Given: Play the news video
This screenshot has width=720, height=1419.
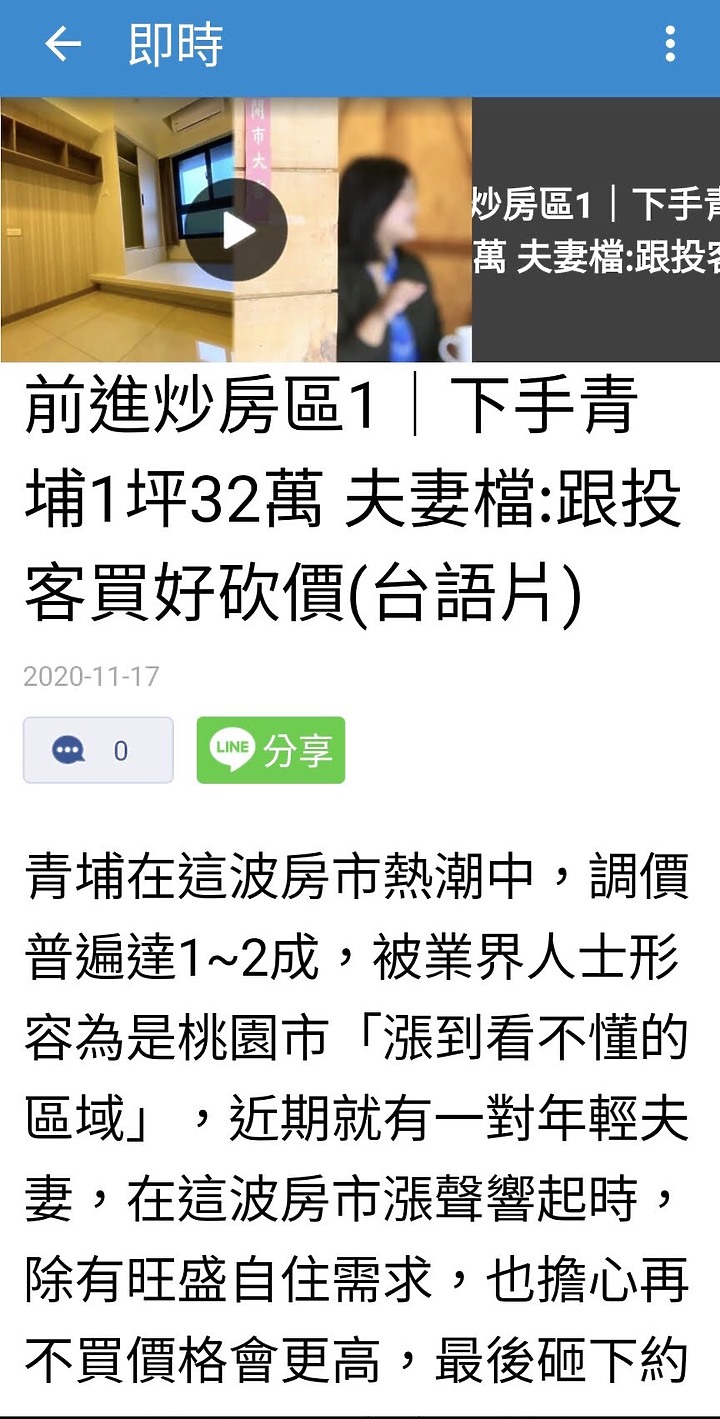Looking at the screenshot, I should [x=237, y=230].
